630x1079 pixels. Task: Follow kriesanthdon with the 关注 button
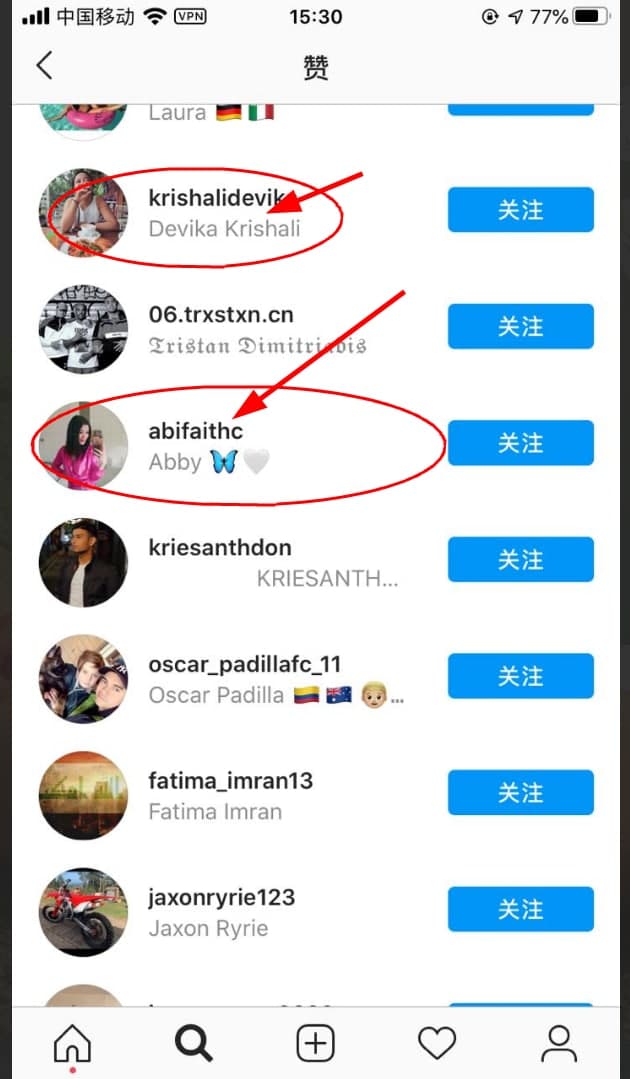(x=520, y=560)
